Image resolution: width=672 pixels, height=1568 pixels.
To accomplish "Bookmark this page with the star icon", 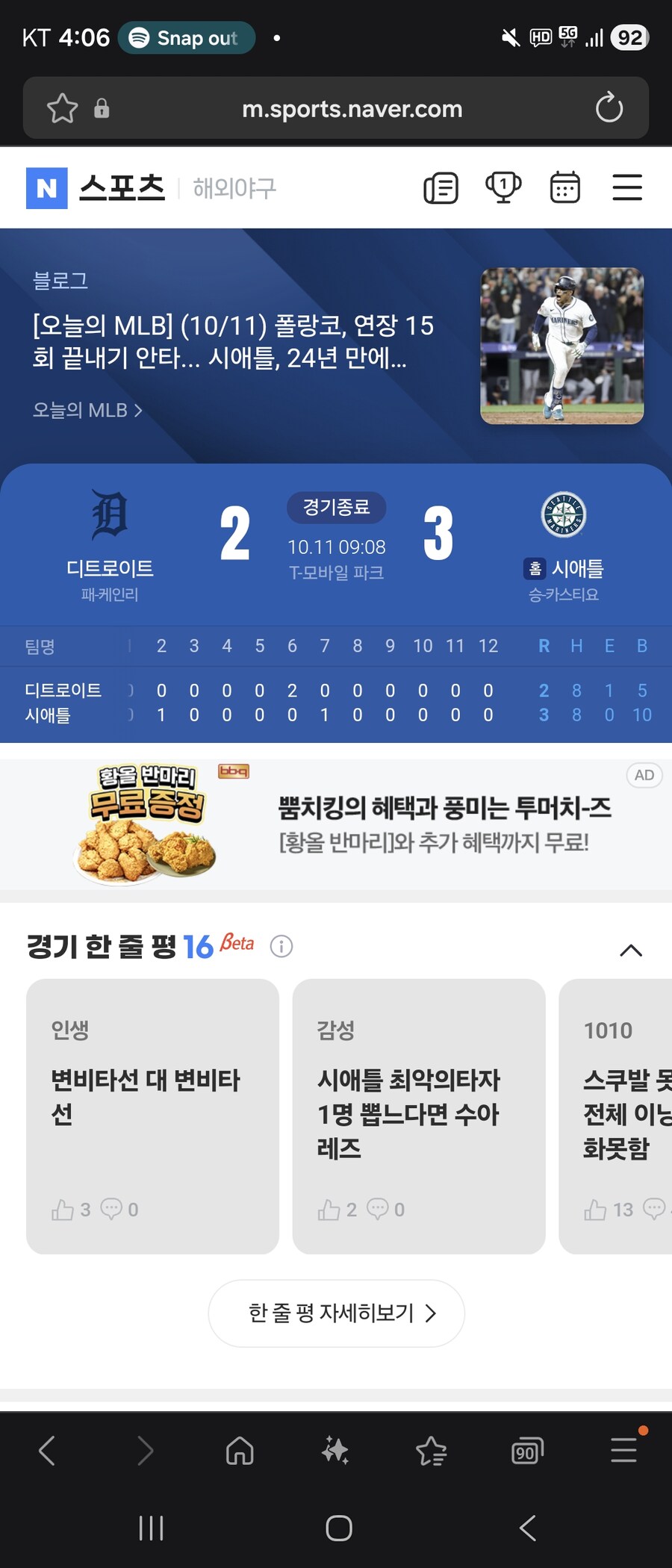I will (x=62, y=108).
